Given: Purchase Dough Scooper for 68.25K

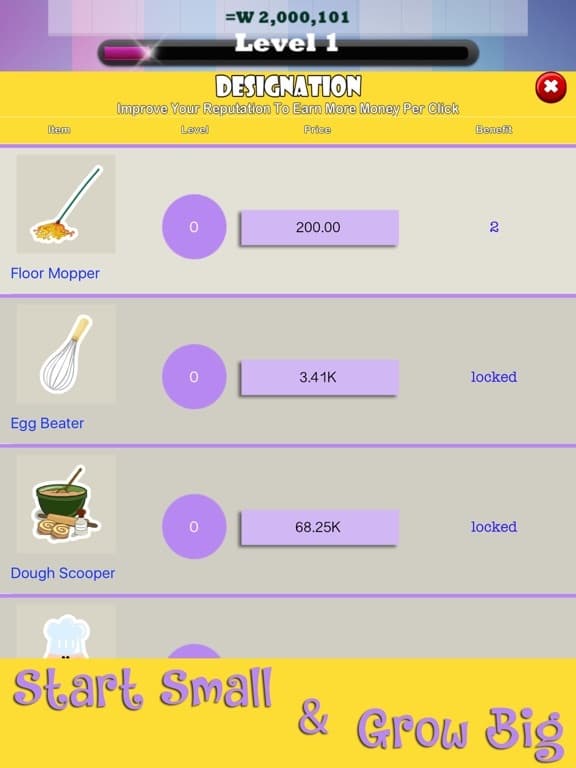Looking at the screenshot, I should [319, 527].
